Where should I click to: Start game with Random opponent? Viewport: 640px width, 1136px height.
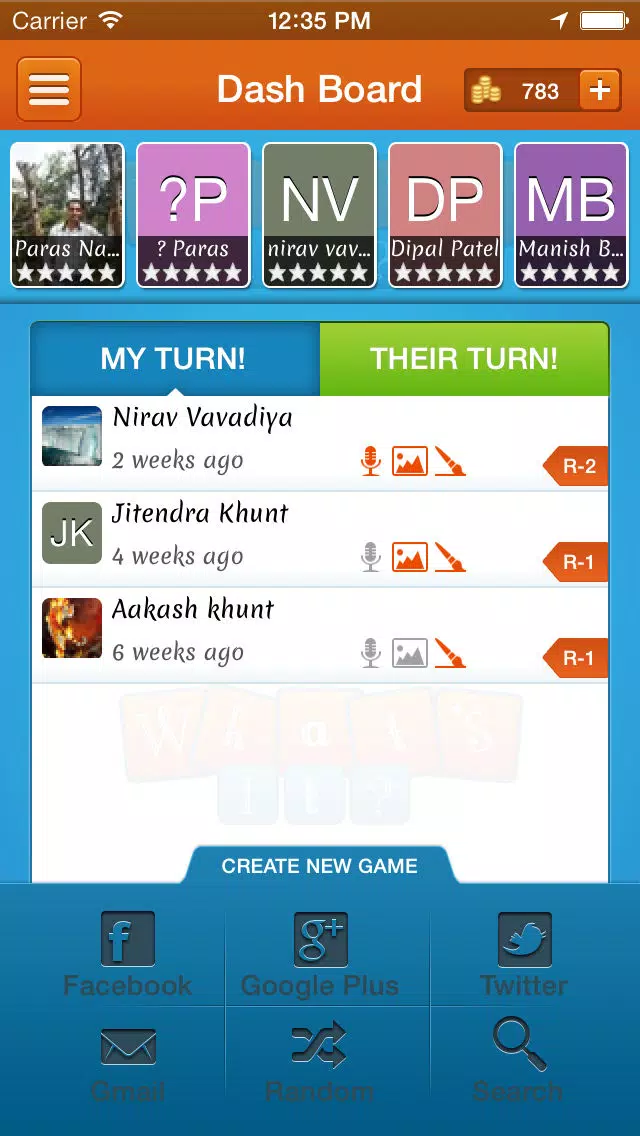pyautogui.click(x=320, y=1062)
